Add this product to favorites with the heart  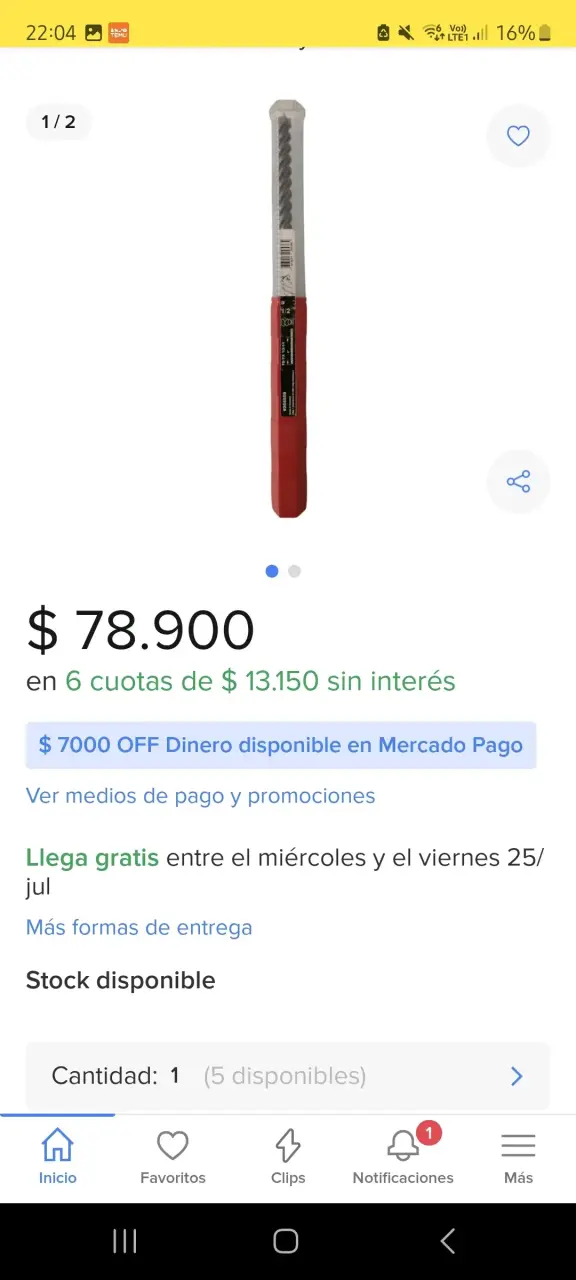518,135
